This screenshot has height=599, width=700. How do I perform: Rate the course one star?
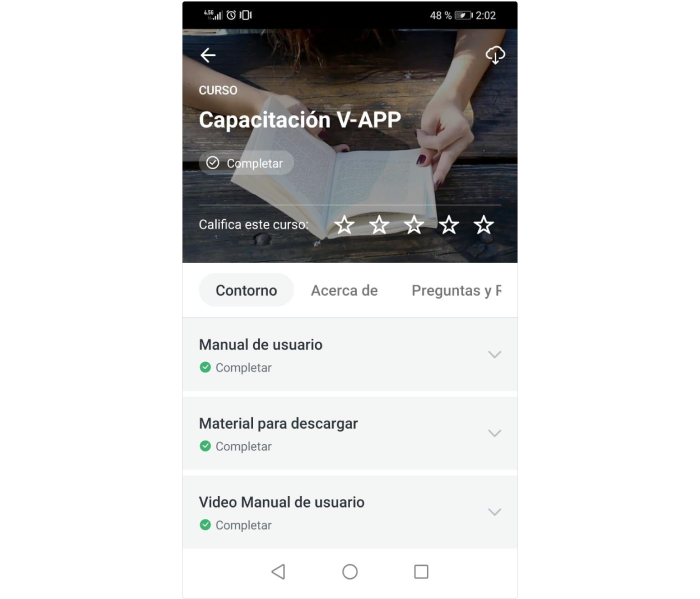(x=344, y=225)
